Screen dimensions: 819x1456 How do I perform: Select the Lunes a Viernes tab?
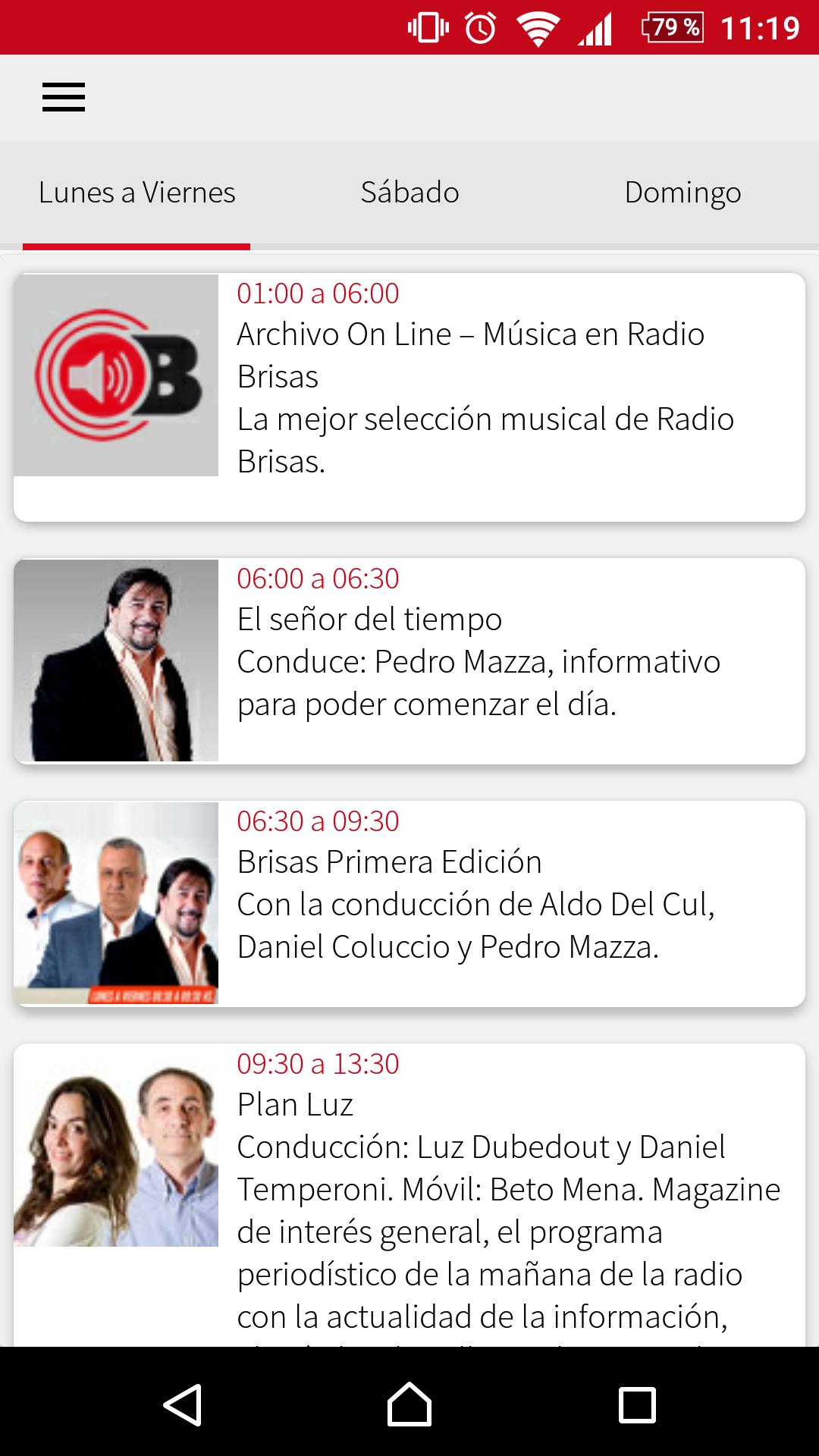tap(136, 193)
